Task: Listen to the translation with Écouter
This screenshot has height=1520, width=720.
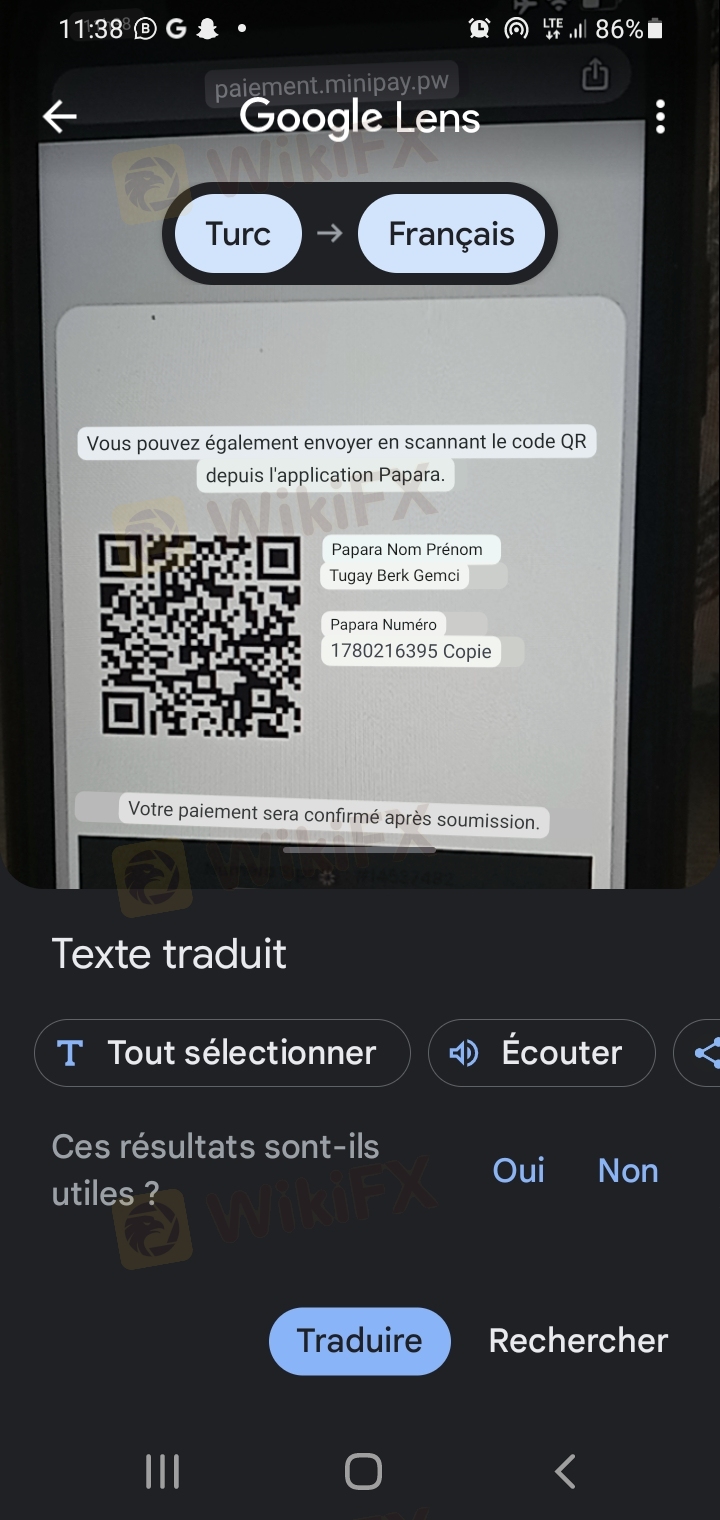Action: (541, 1053)
